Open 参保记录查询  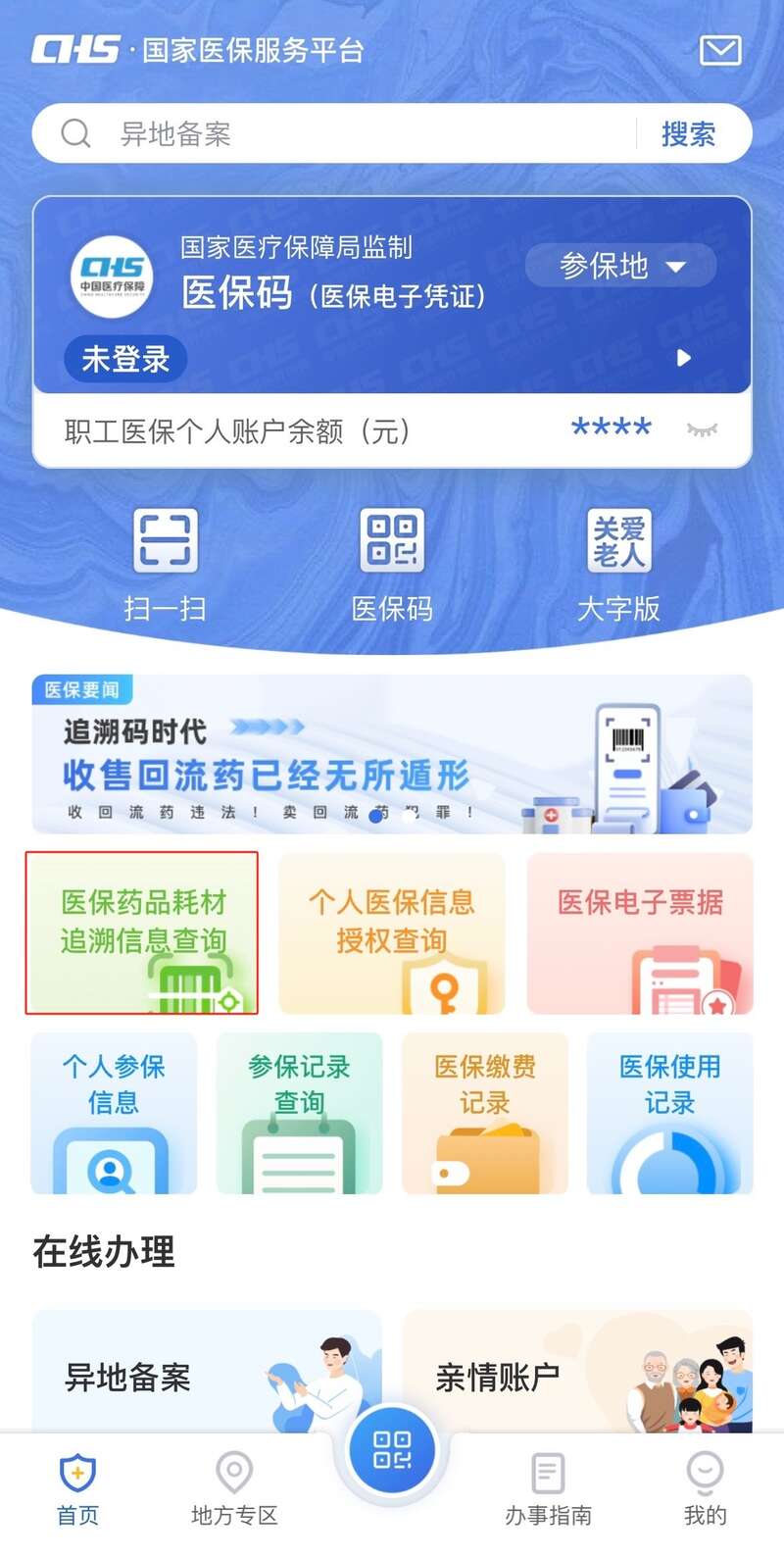[299, 1113]
